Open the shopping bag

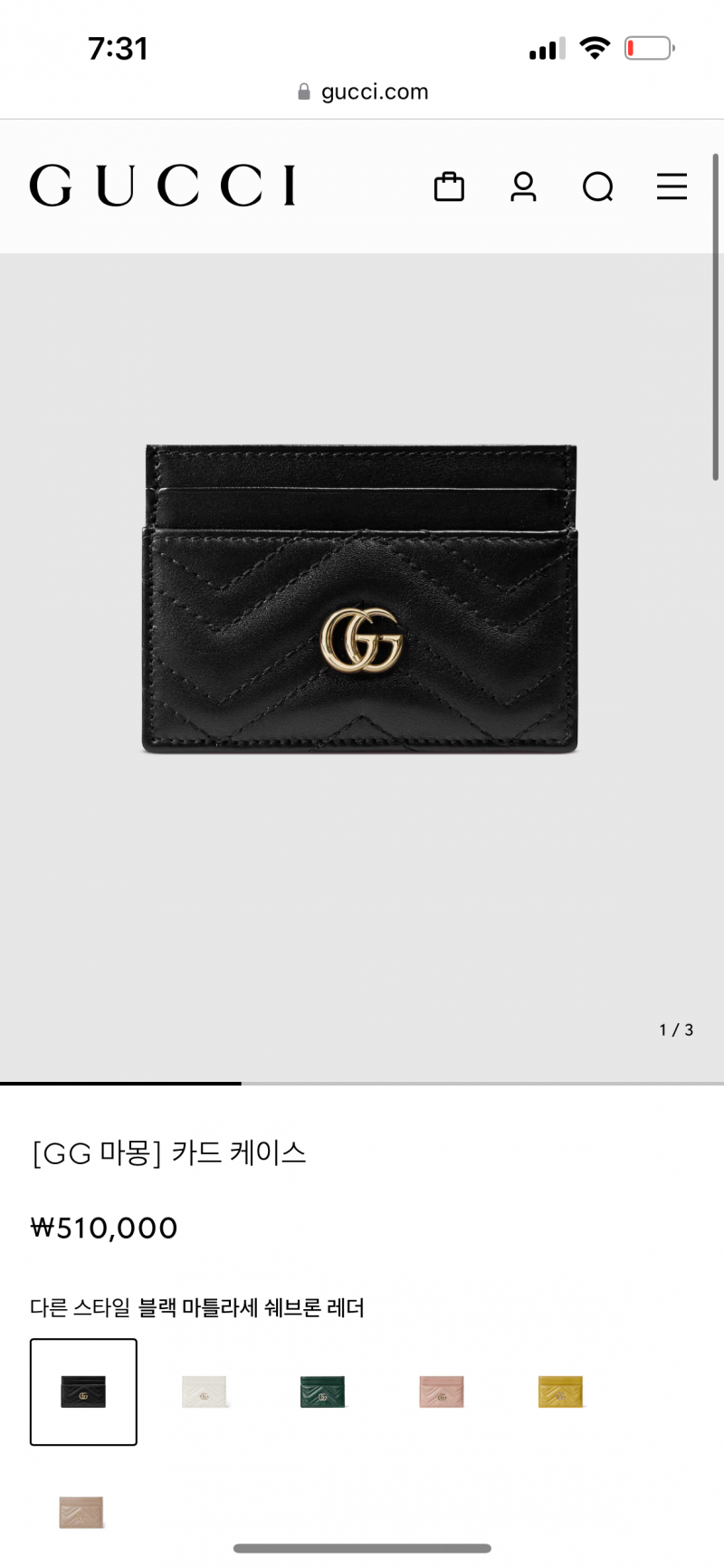point(449,186)
